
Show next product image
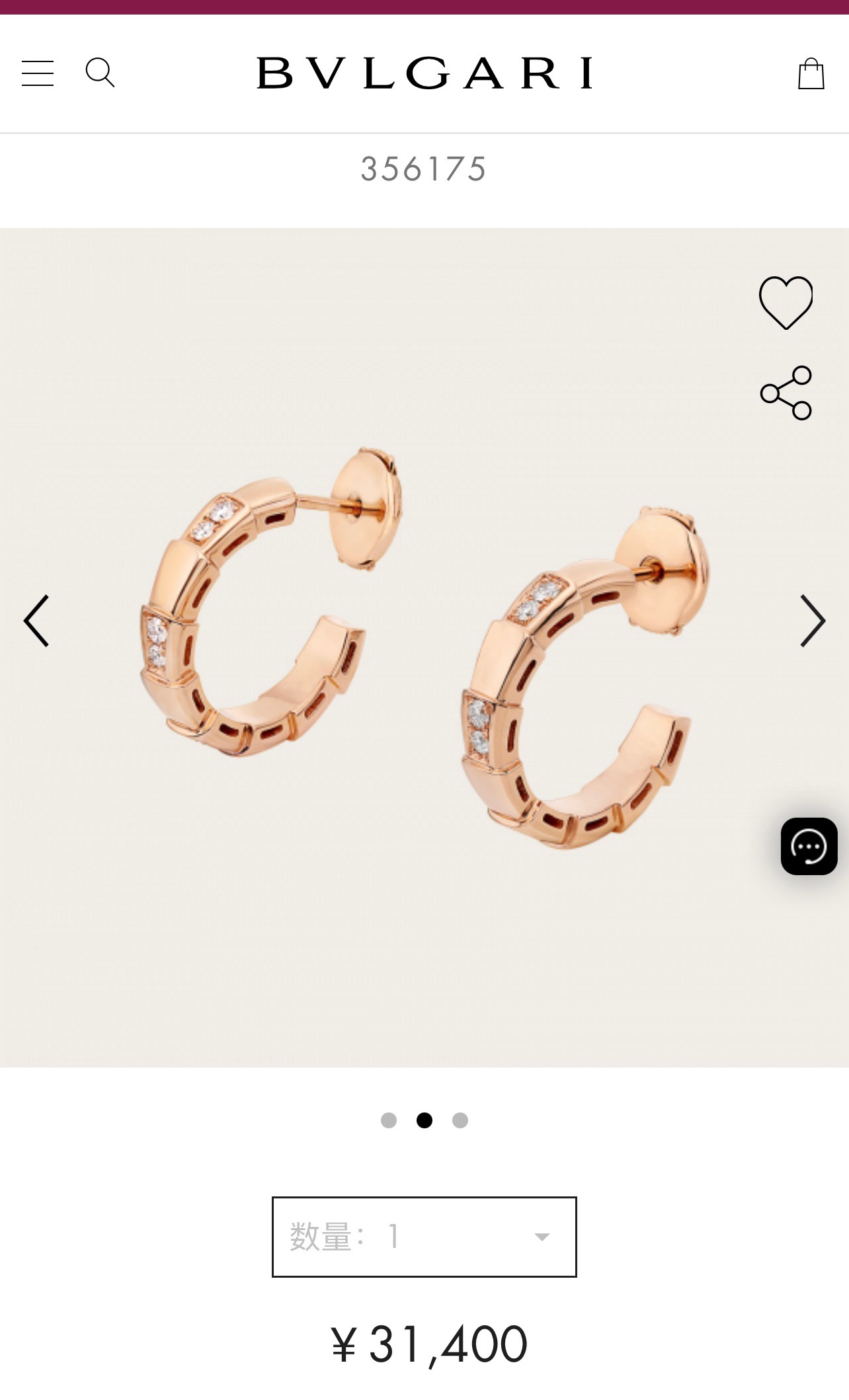(x=813, y=621)
